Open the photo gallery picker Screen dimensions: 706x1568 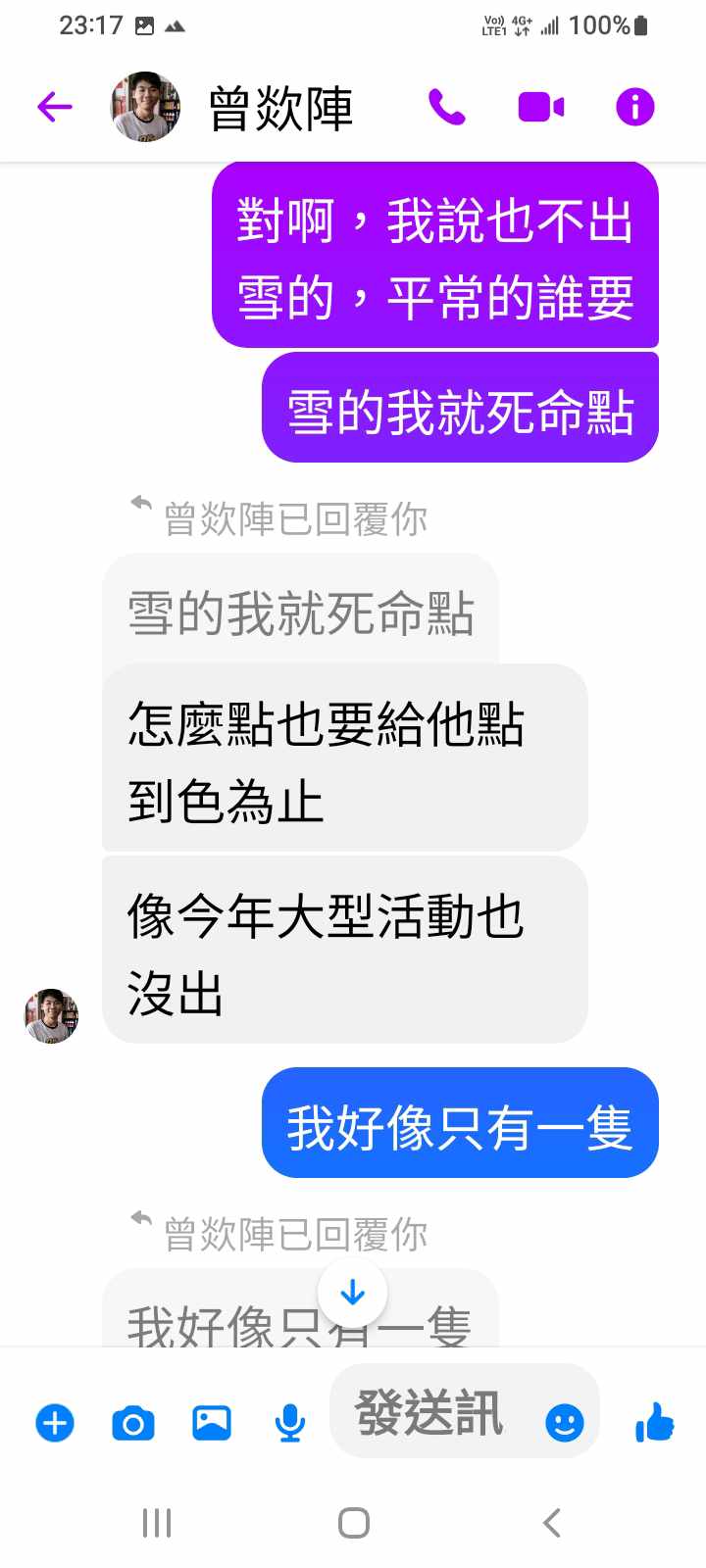pos(212,1422)
